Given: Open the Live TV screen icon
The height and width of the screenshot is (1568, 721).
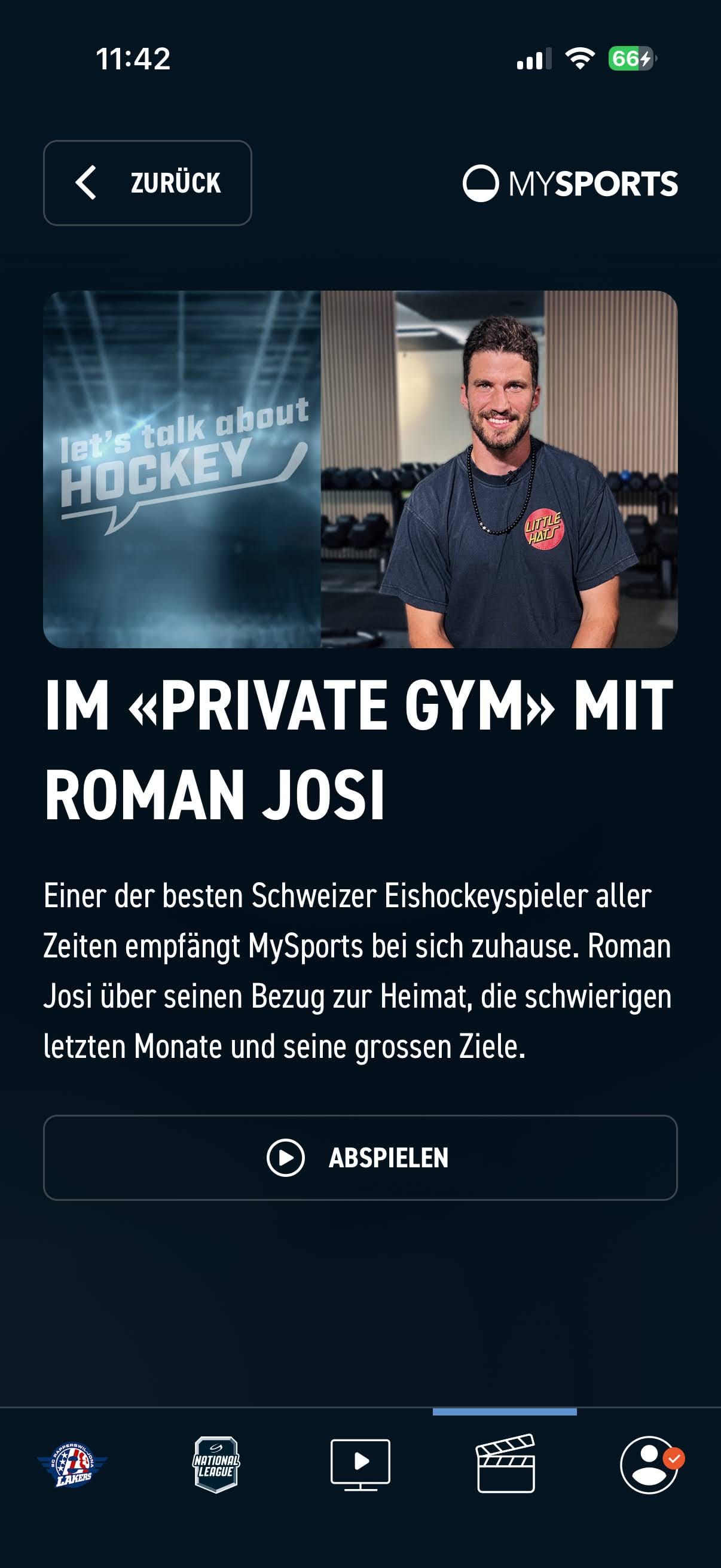Looking at the screenshot, I should [360, 1465].
